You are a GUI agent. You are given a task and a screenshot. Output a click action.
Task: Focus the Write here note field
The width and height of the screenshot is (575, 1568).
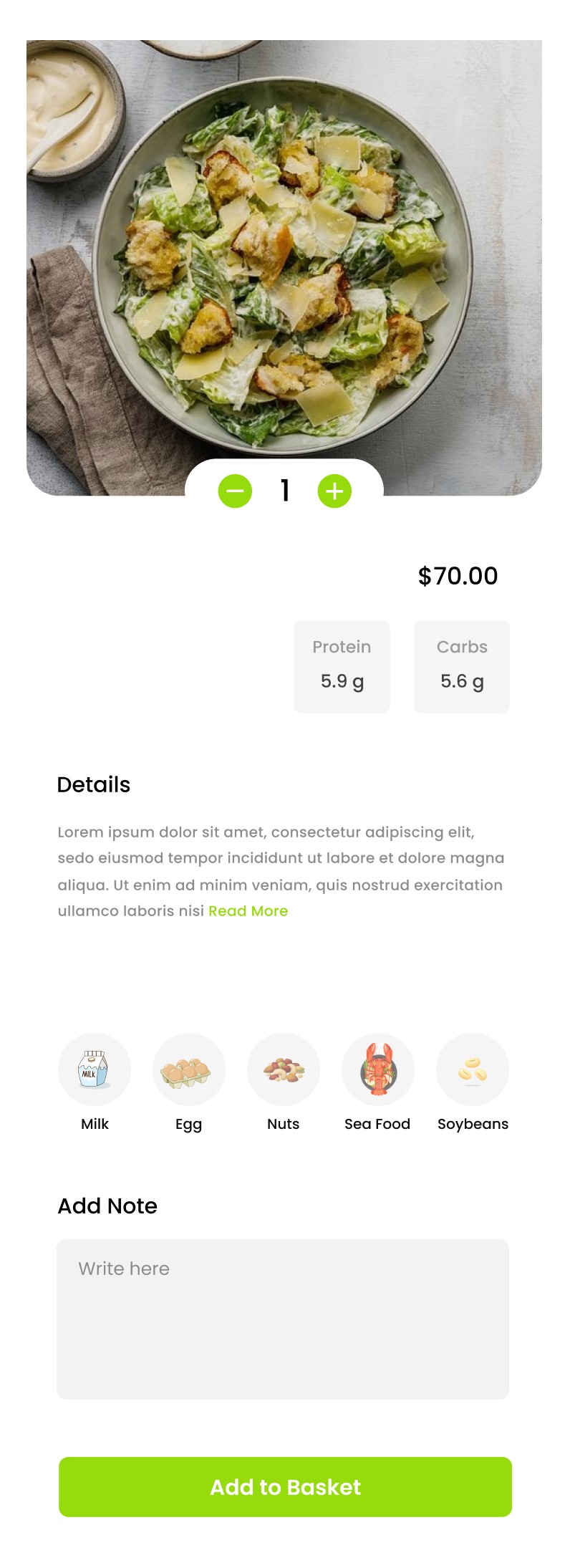[x=283, y=1319]
